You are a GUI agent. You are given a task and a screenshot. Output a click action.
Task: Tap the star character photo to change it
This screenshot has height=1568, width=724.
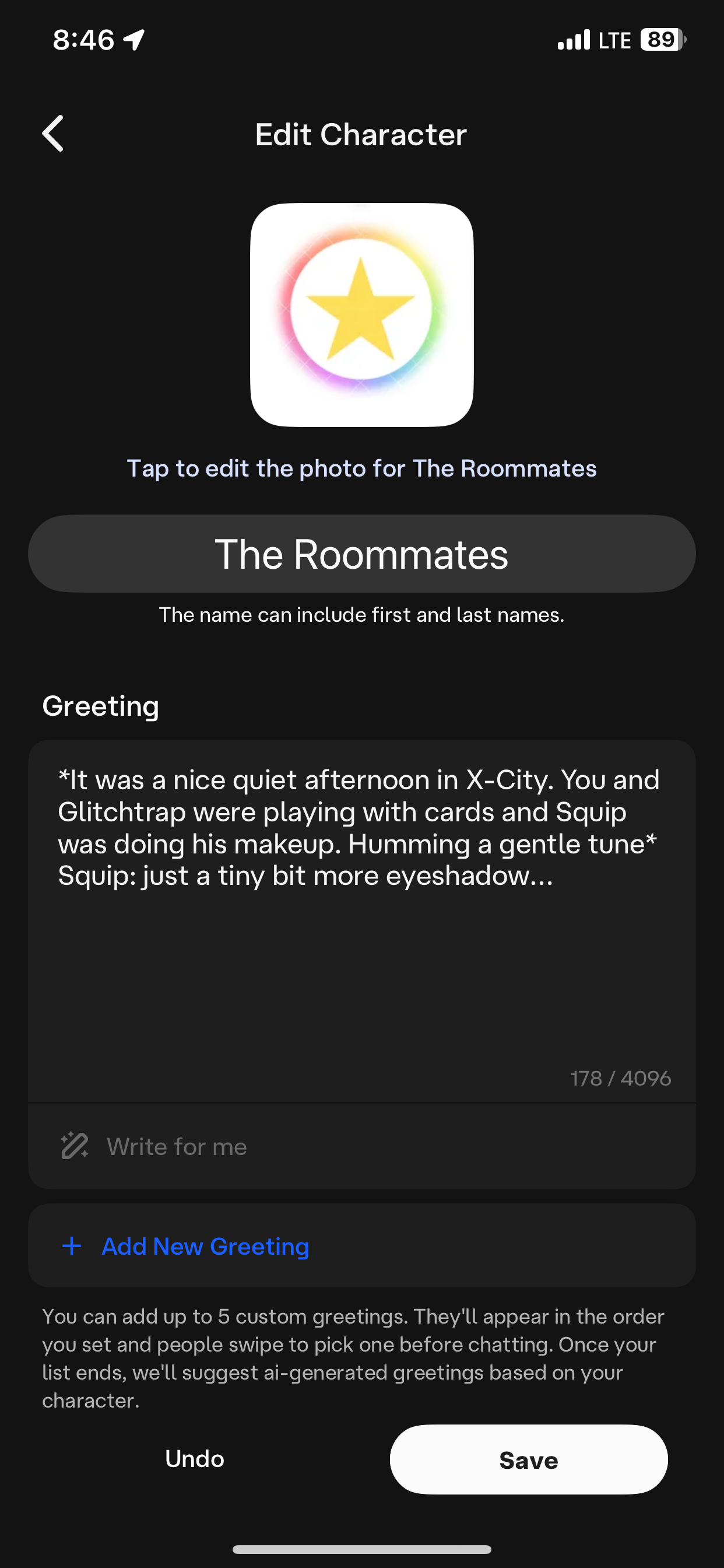[361, 314]
